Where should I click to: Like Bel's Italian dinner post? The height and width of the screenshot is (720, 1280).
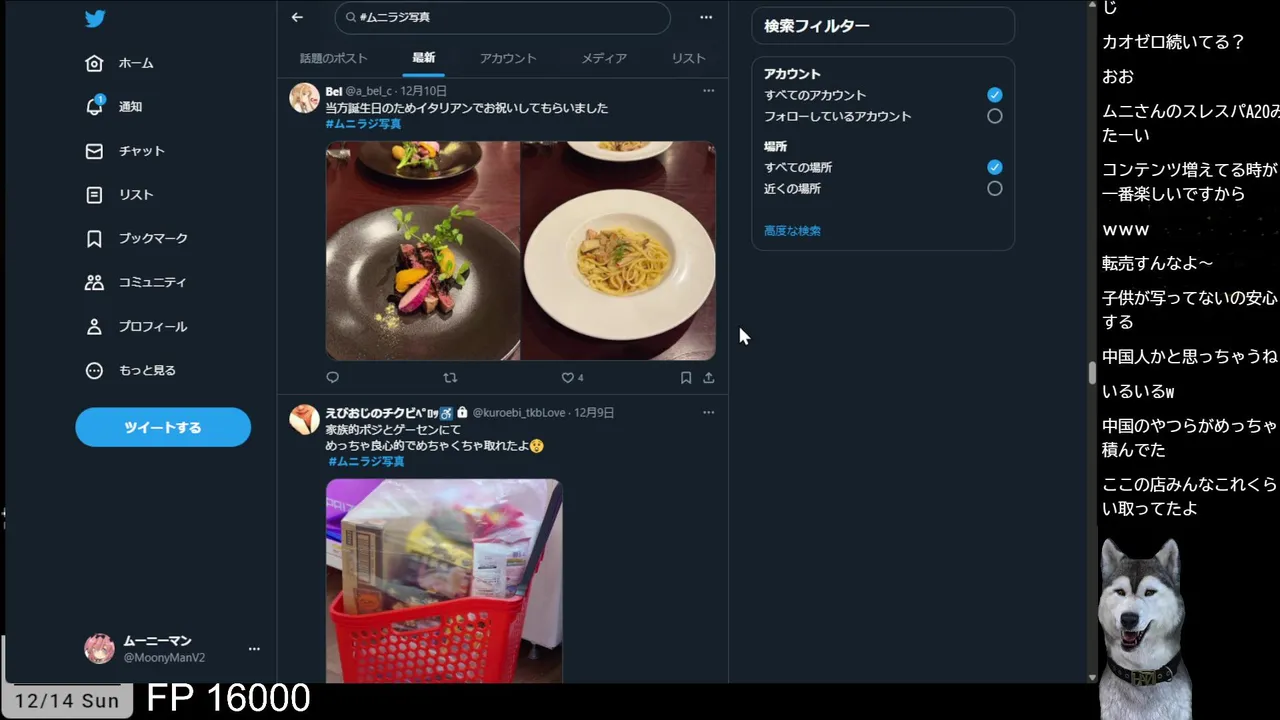coord(568,378)
